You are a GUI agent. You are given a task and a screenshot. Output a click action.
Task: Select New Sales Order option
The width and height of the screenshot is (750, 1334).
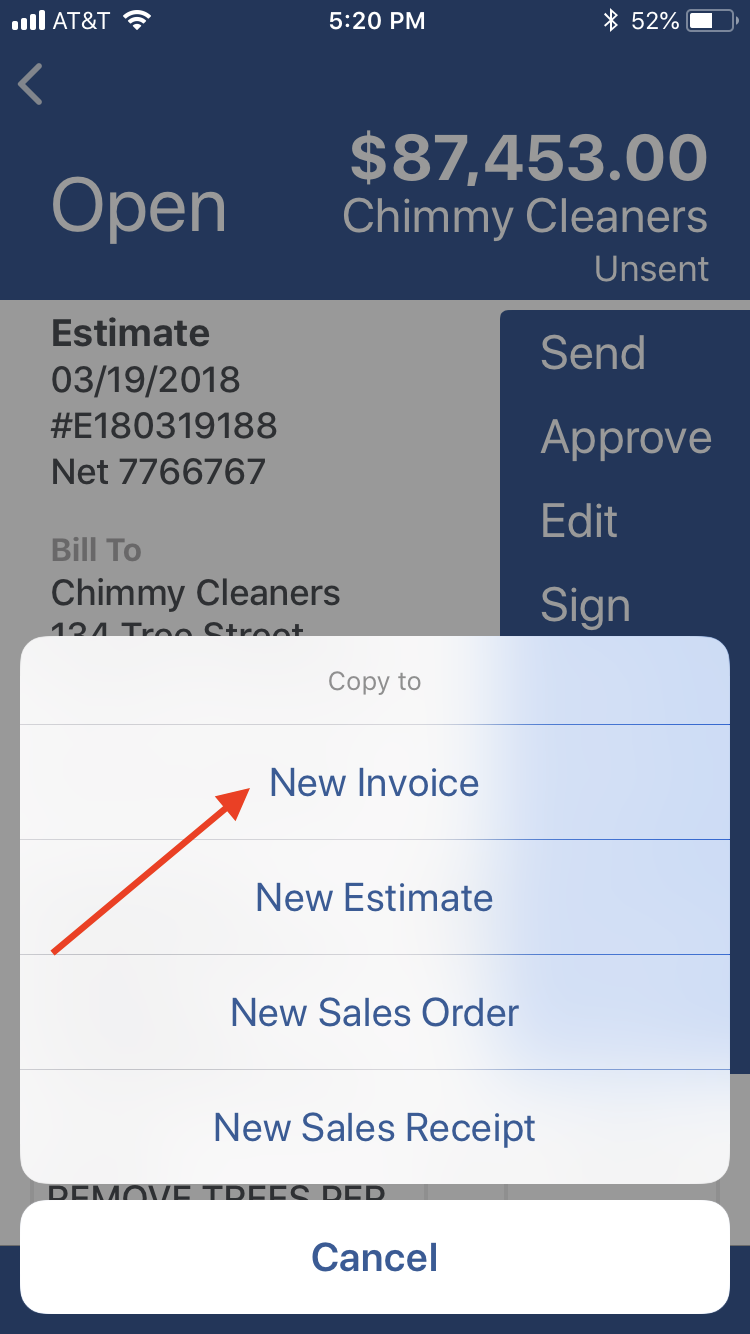click(x=374, y=1012)
